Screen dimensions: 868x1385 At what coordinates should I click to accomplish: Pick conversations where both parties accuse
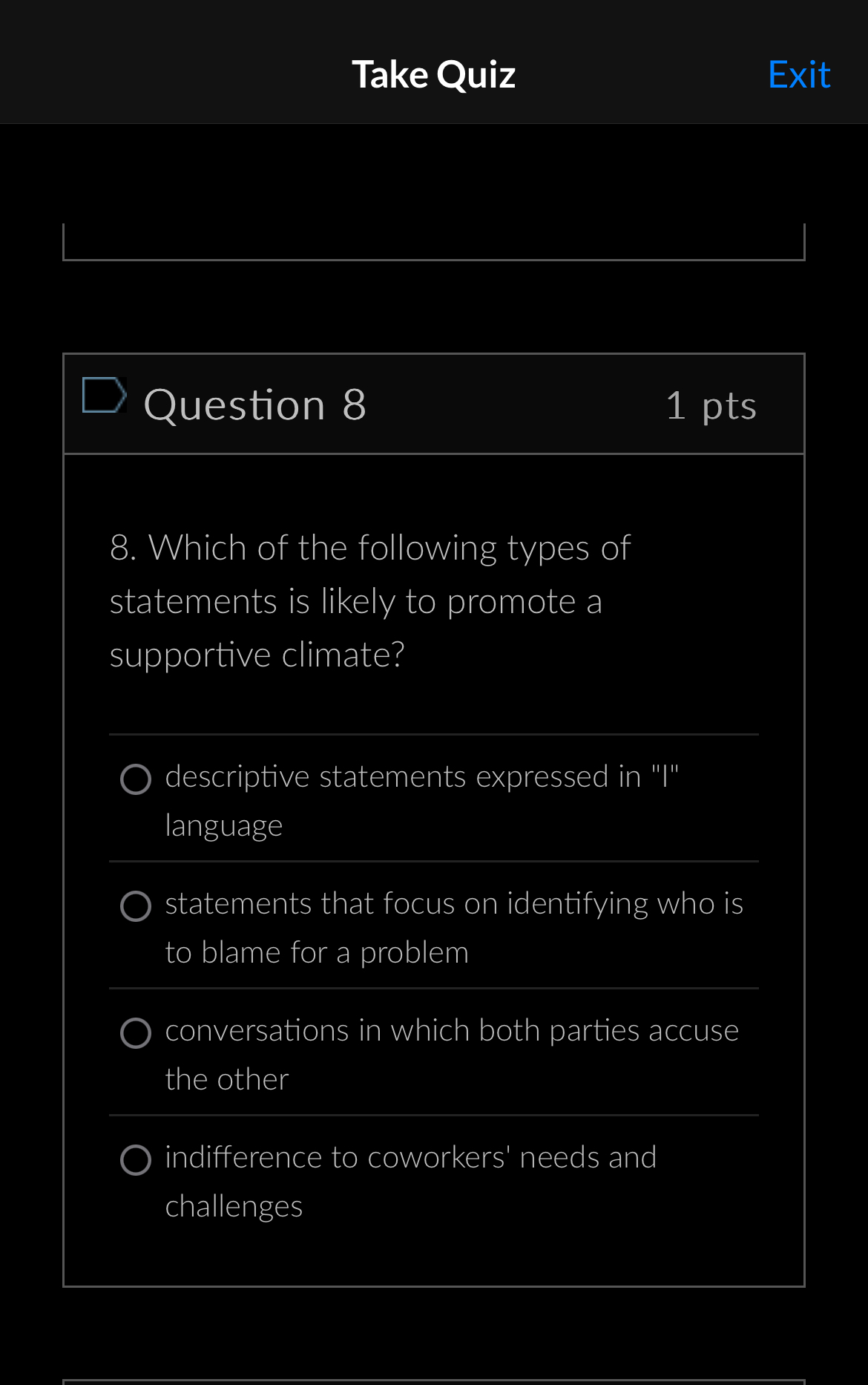pyautogui.click(x=136, y=1033)
